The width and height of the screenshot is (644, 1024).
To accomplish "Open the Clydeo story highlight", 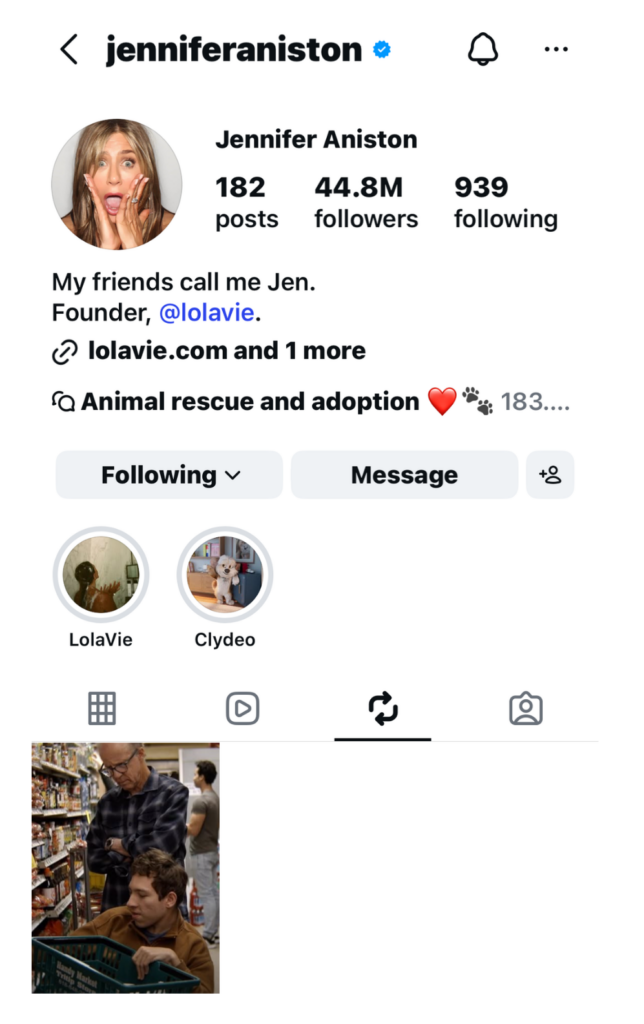I will 224,575.
